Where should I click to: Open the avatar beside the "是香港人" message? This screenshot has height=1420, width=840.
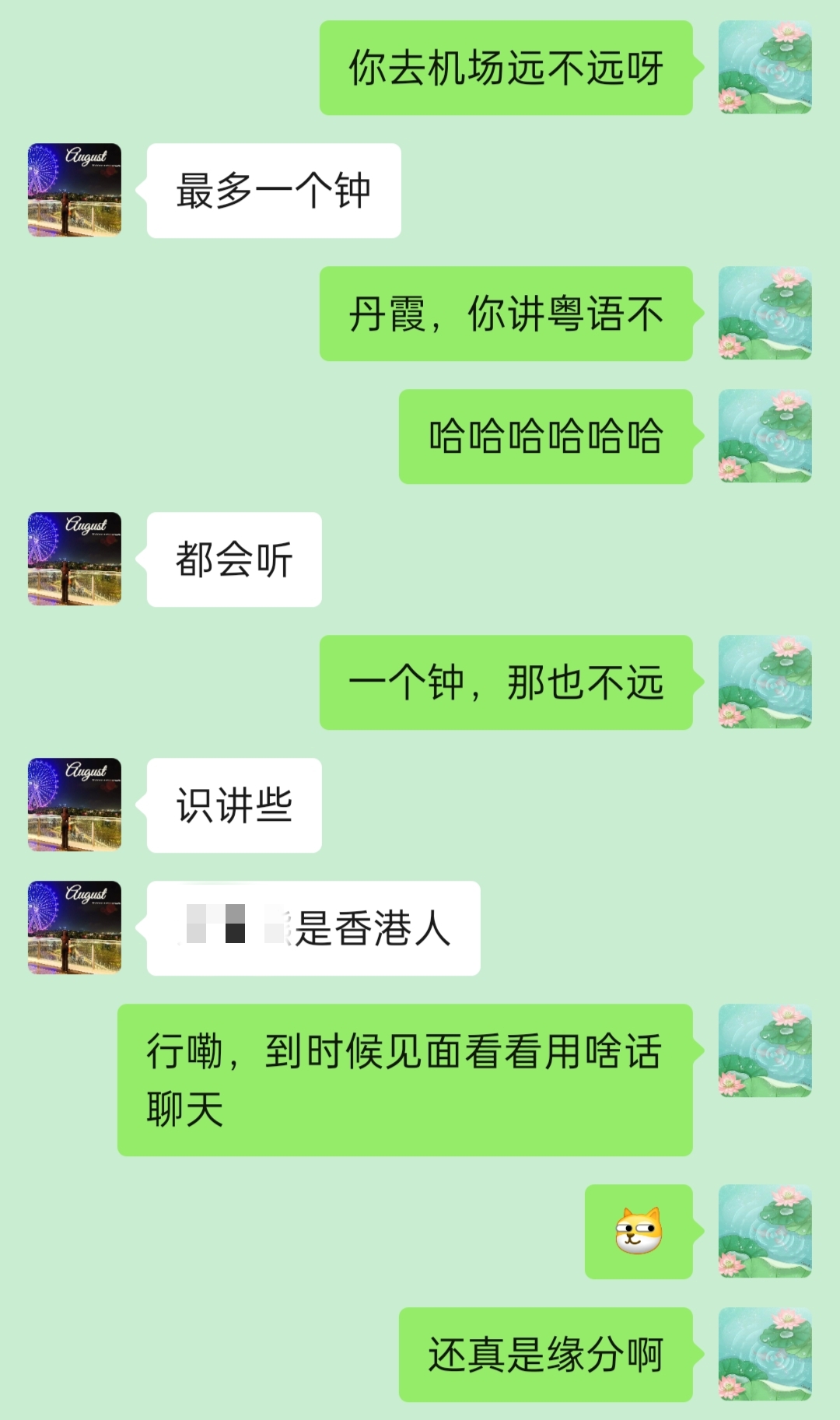(x=75, y=927)
